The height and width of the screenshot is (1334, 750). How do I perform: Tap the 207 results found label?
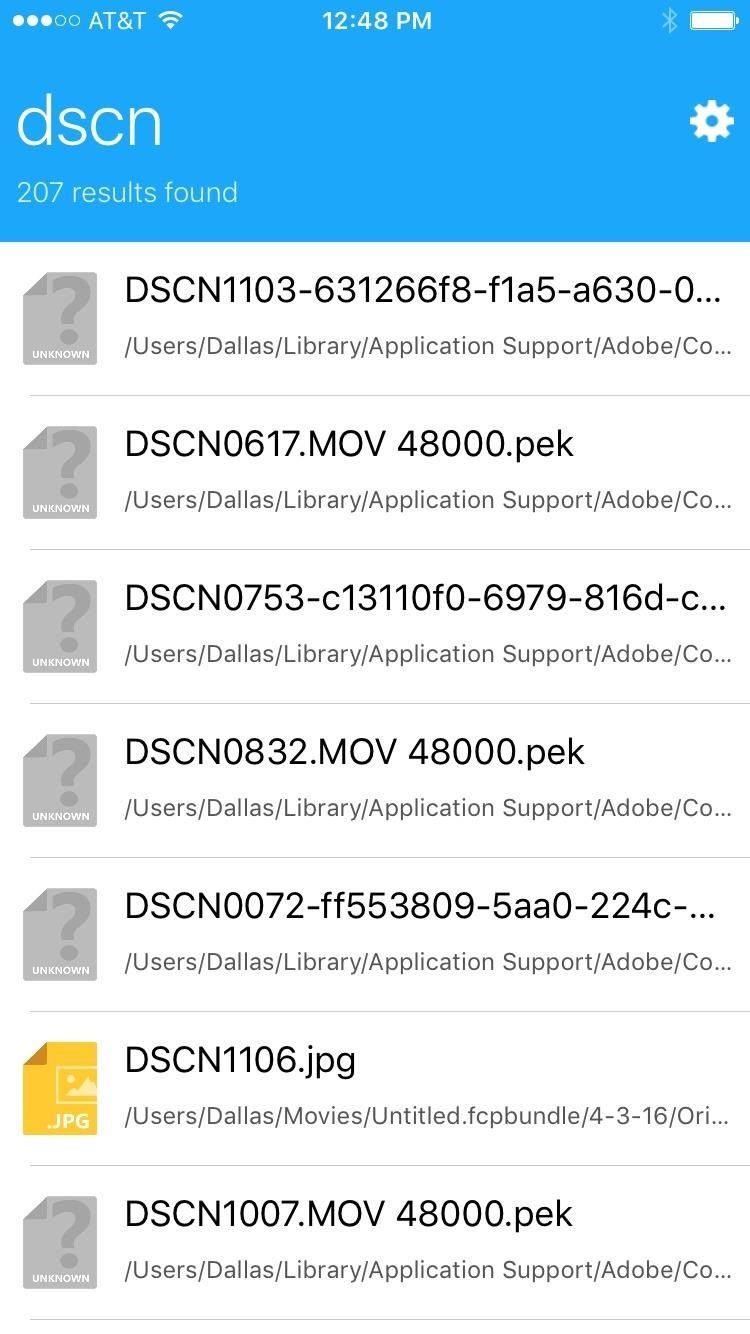point(128,192)
